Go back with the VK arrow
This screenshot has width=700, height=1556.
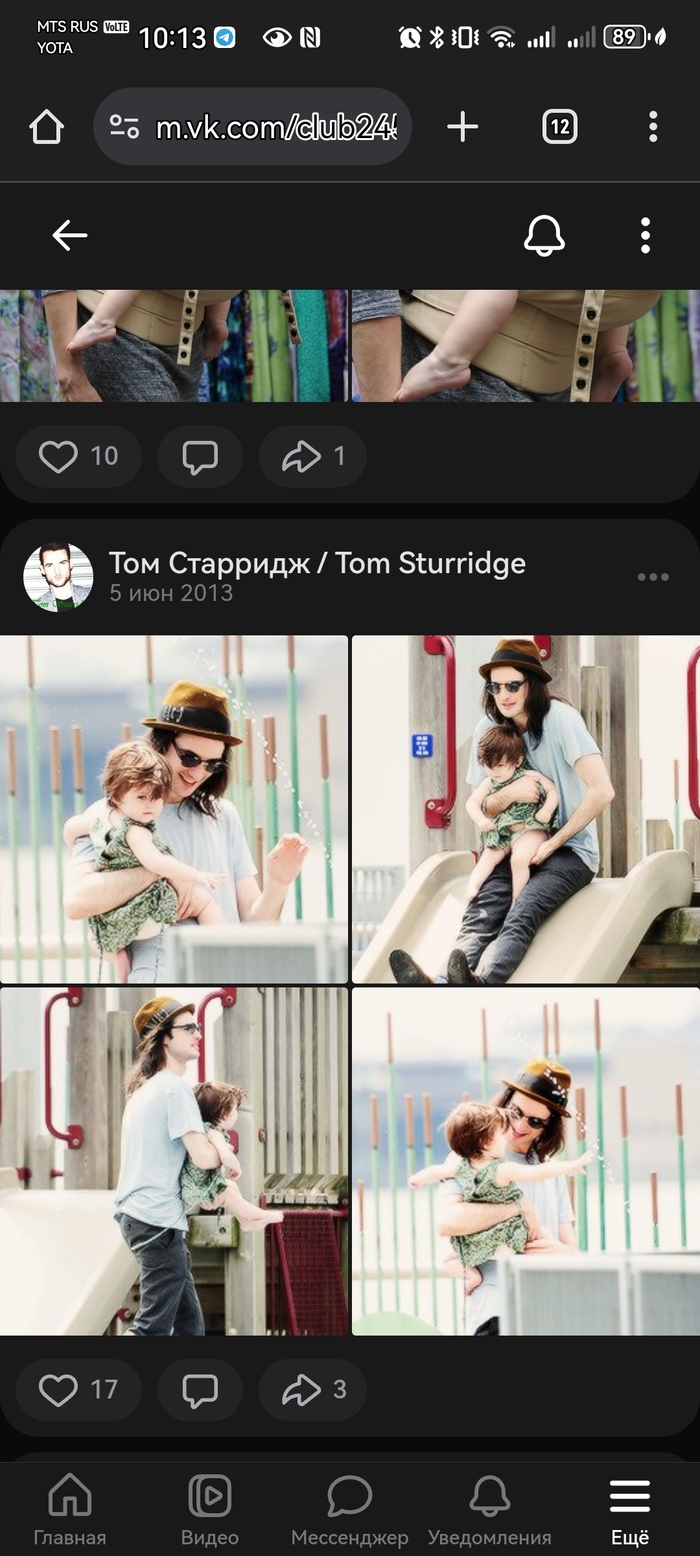70,236
